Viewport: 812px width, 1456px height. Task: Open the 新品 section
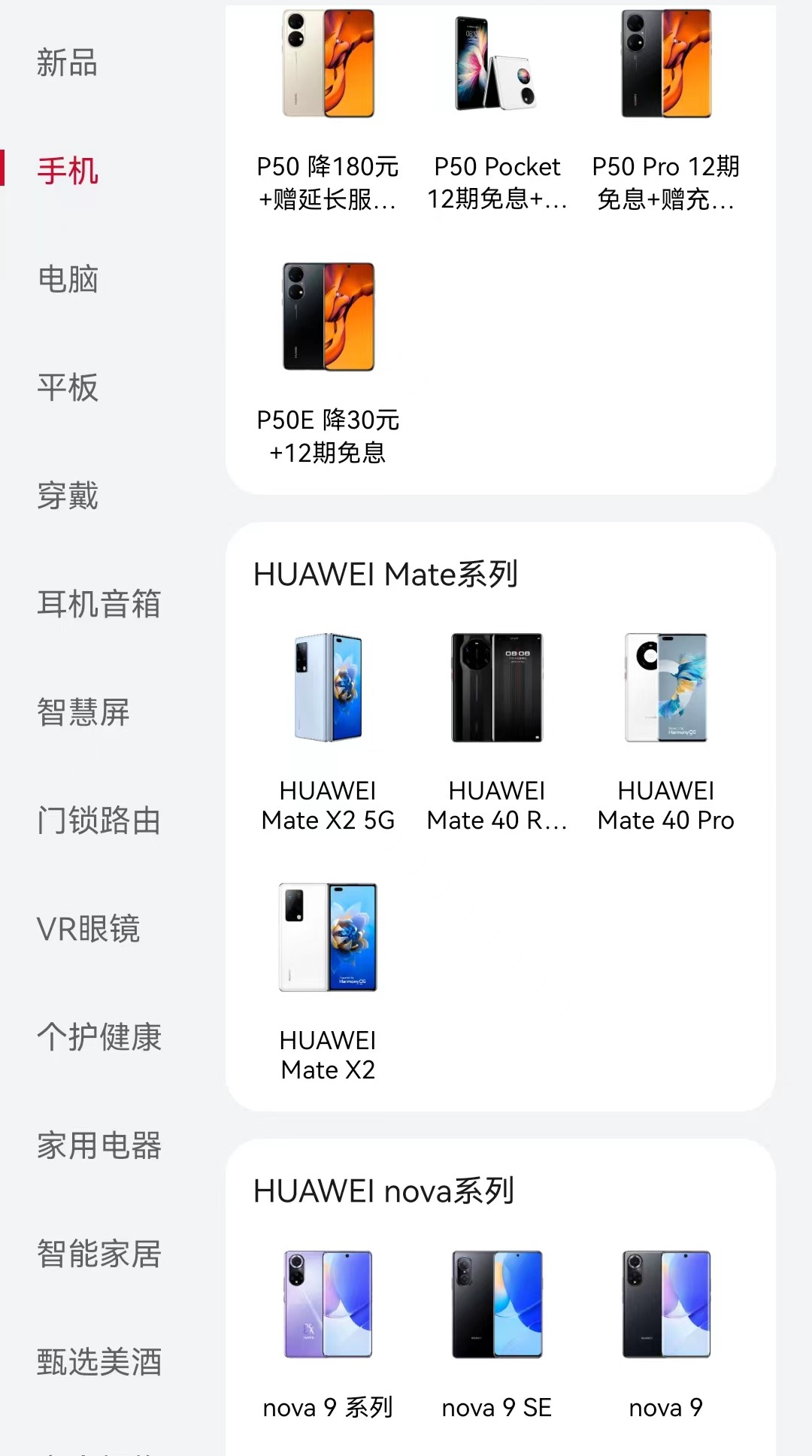(x=66, y=63)
